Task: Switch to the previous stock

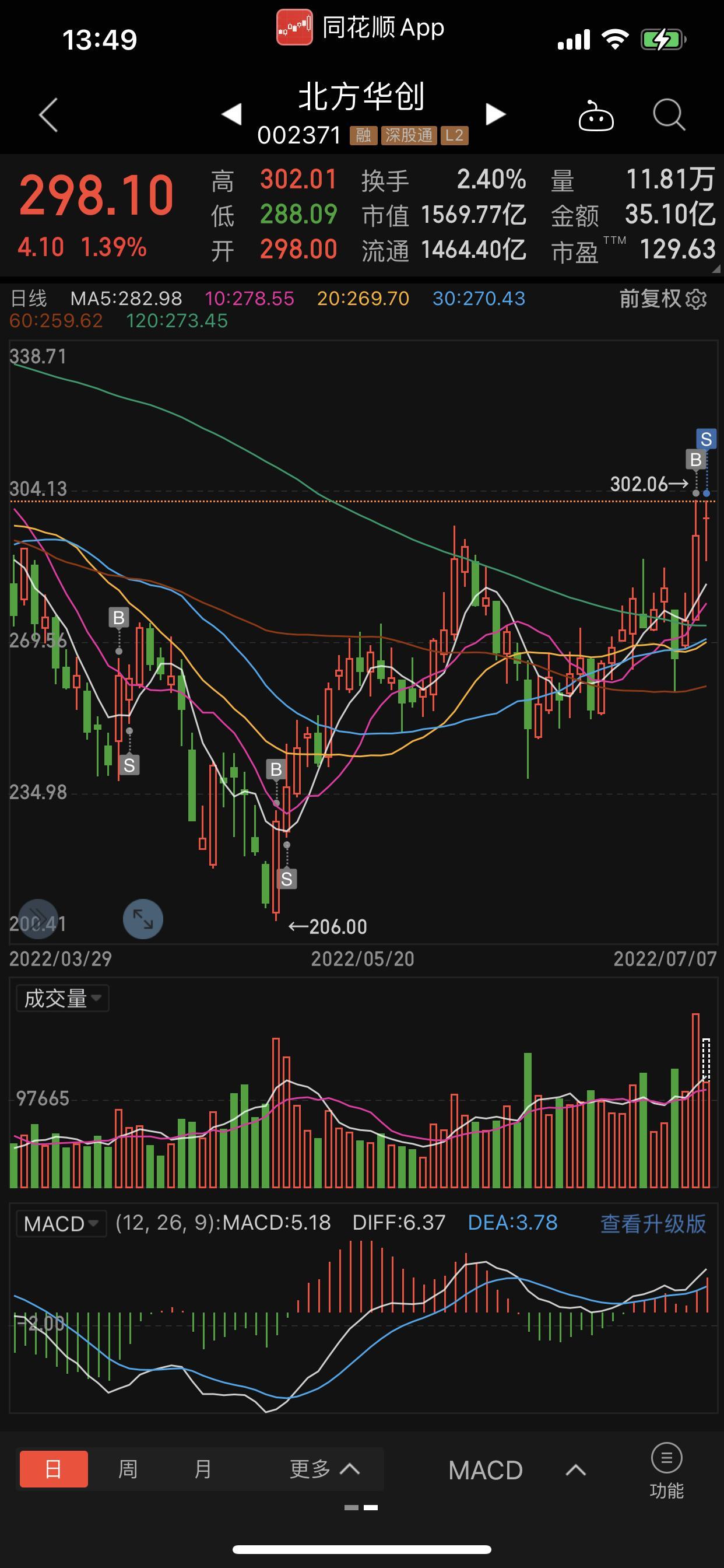Action: (x=232, y=114)
